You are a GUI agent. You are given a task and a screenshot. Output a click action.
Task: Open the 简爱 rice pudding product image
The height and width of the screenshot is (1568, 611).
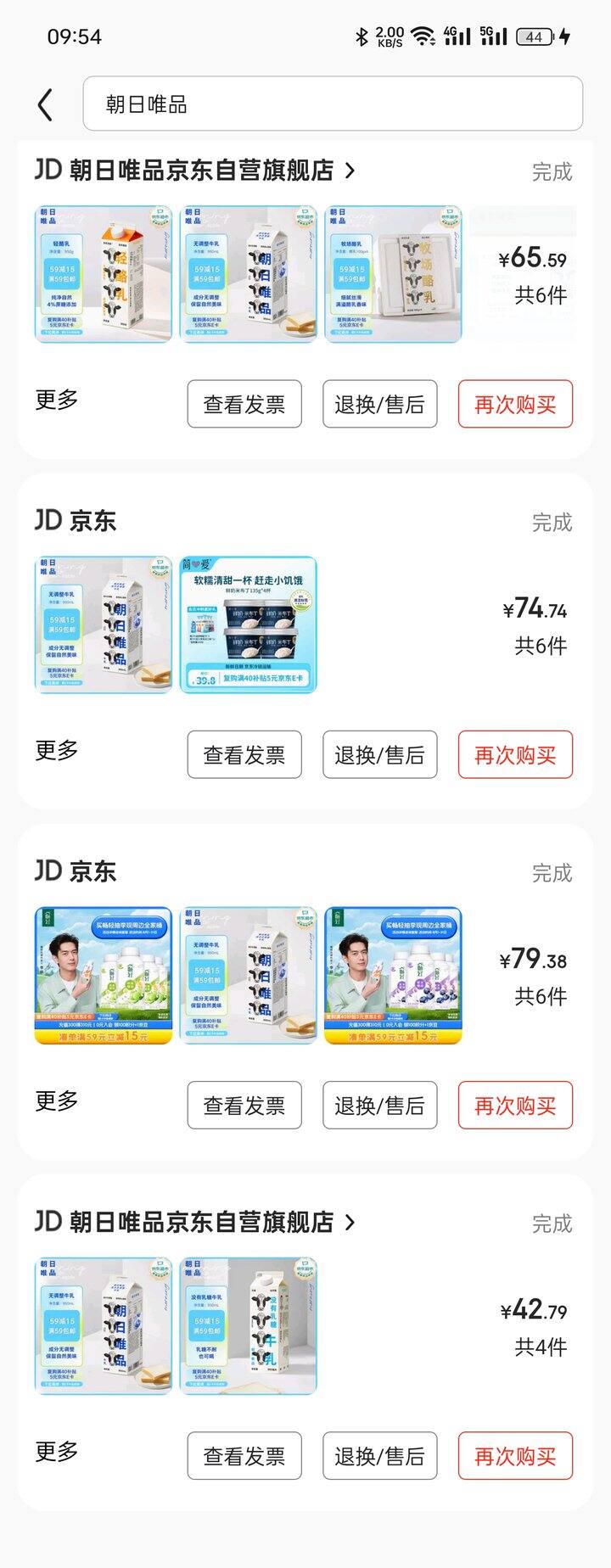click(249, 625)
